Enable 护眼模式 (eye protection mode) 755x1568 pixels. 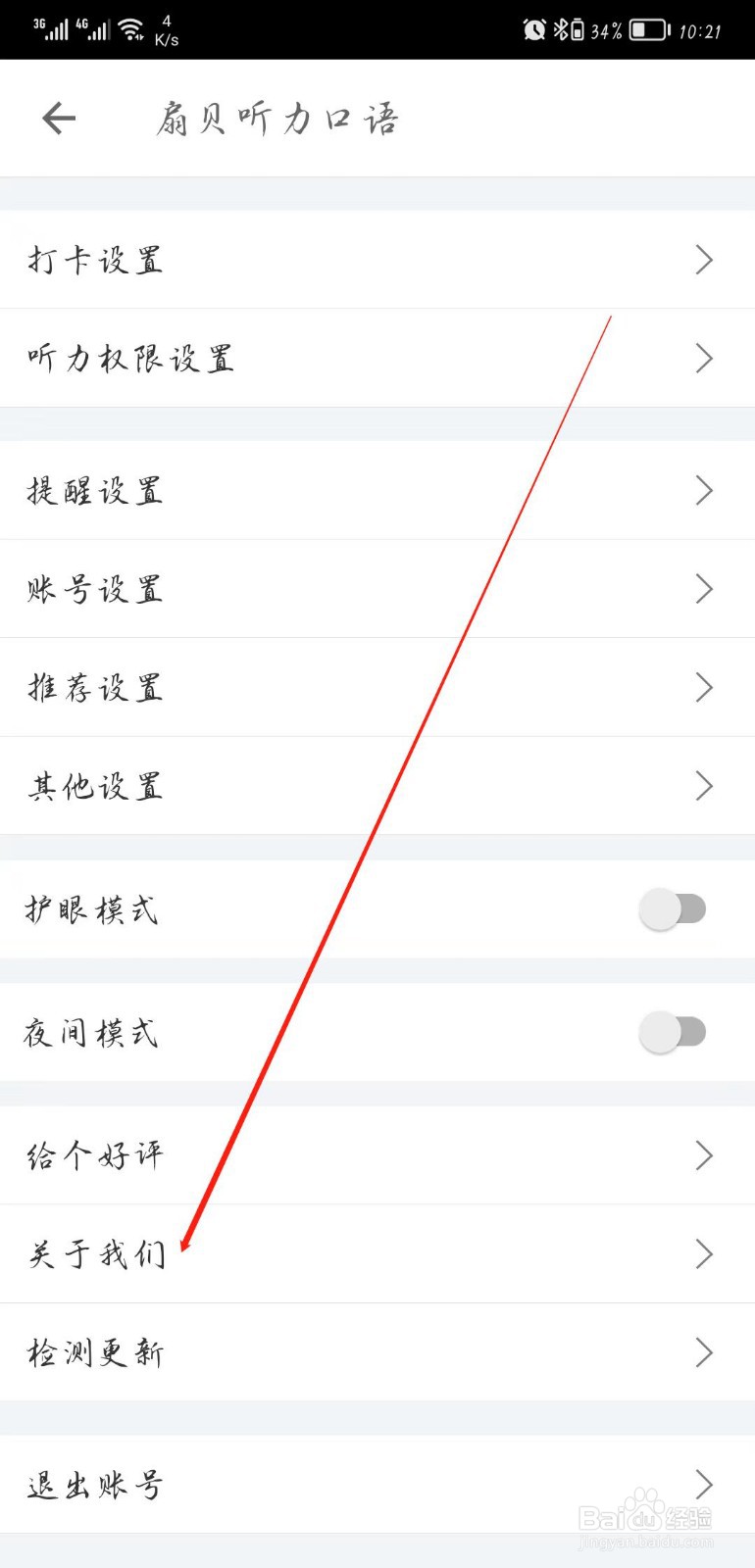pos(674,908)
